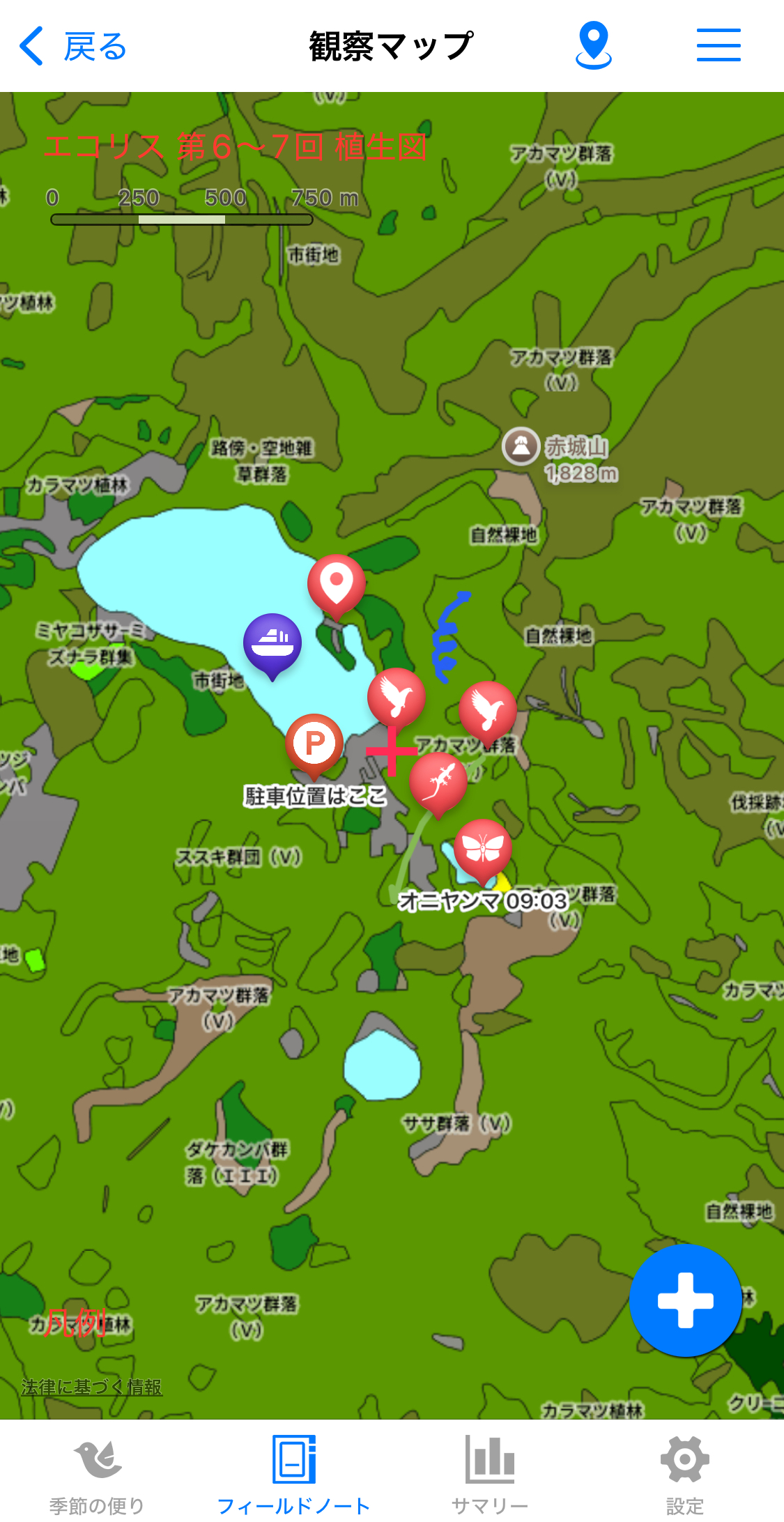The height and width of the screenshot is (1522, 784).
Task: Go back with the 戻る button
Action: point(72,47)
